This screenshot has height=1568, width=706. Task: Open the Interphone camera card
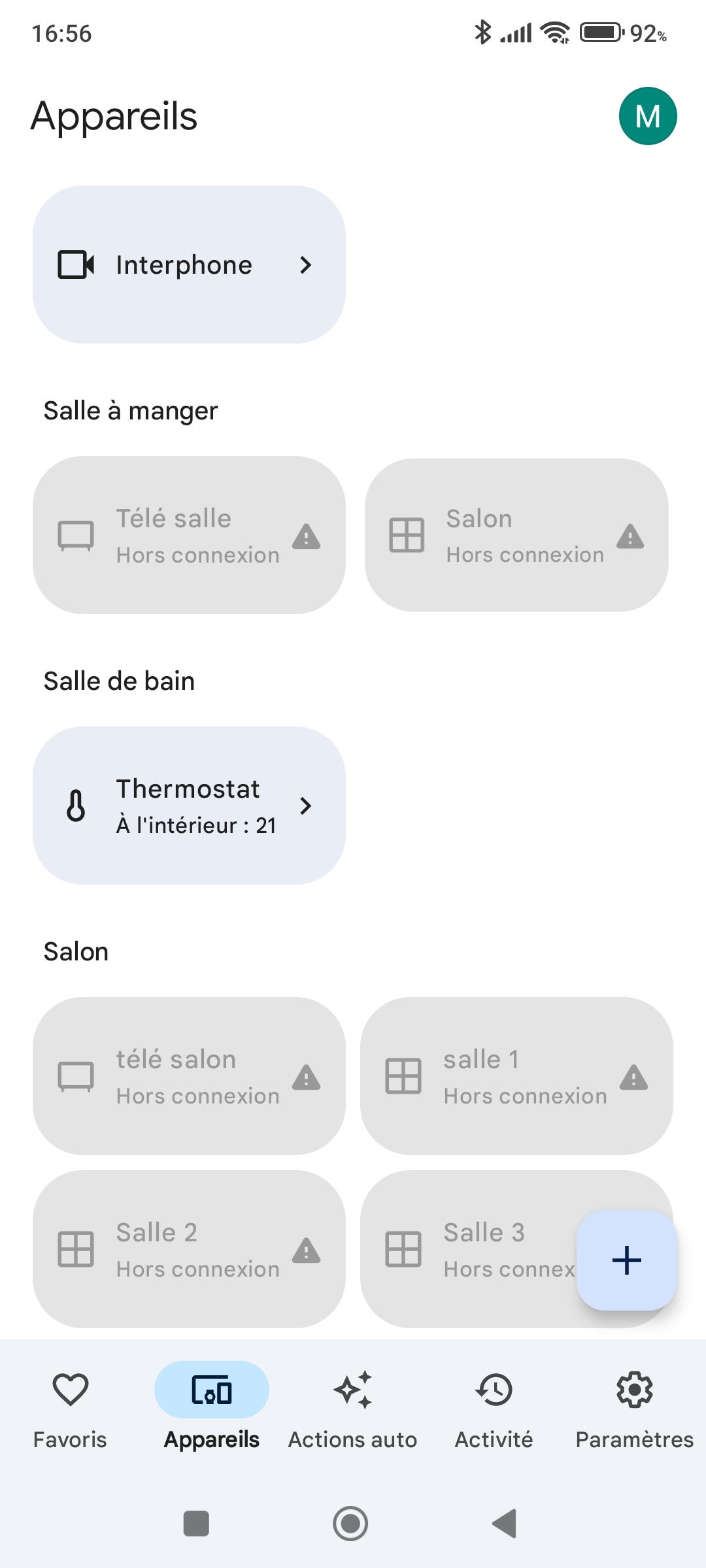click(189, 265)
